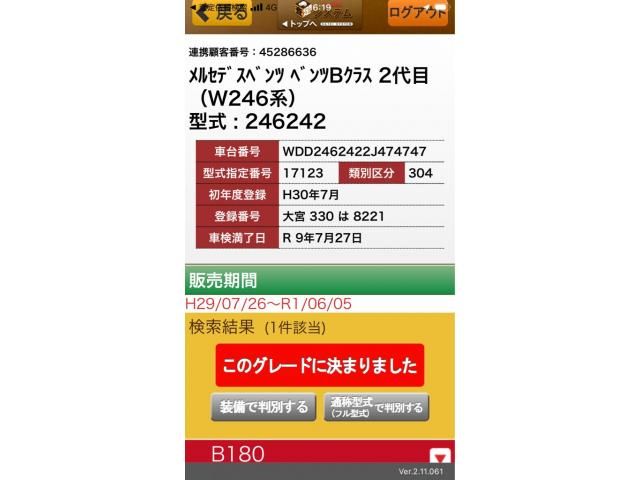
Task: Tap このグレードに決まりました button
Action: [320, 366]
